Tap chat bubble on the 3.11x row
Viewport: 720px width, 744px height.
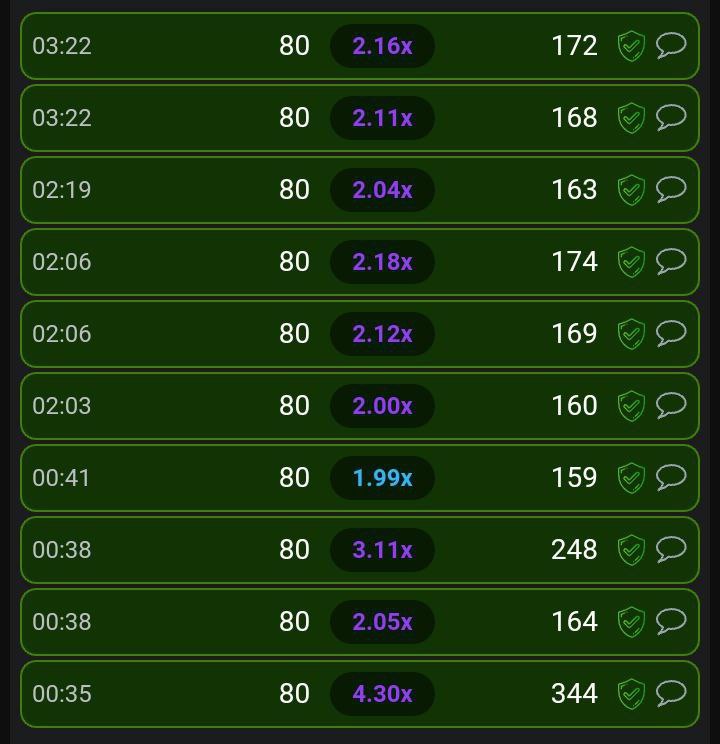(x=671, y=549)
